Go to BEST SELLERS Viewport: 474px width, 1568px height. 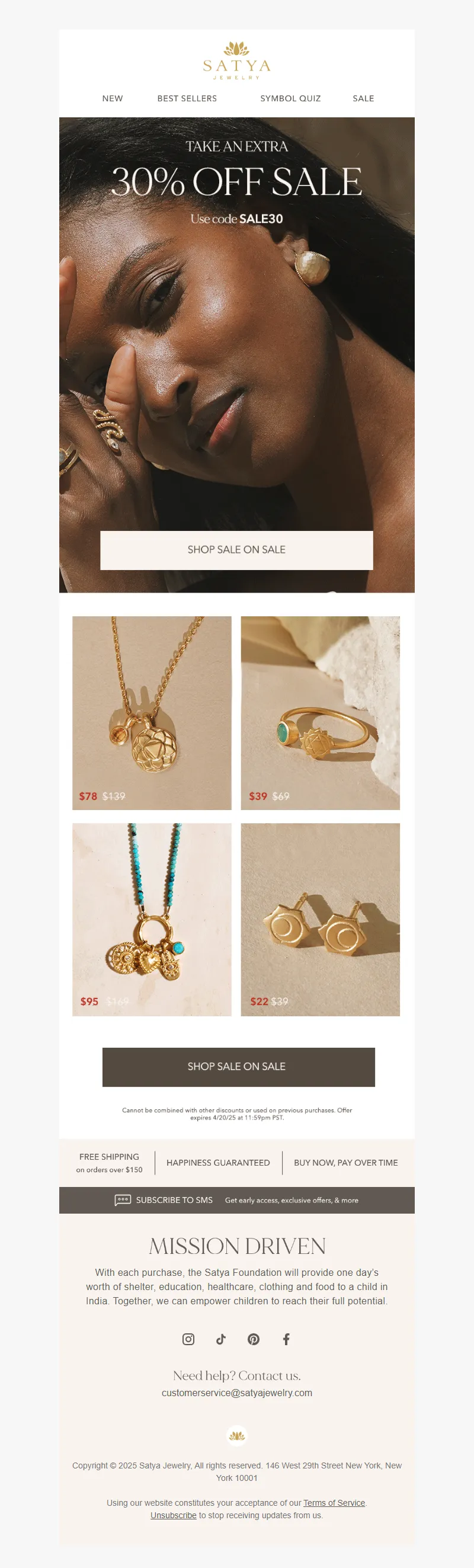187,98
